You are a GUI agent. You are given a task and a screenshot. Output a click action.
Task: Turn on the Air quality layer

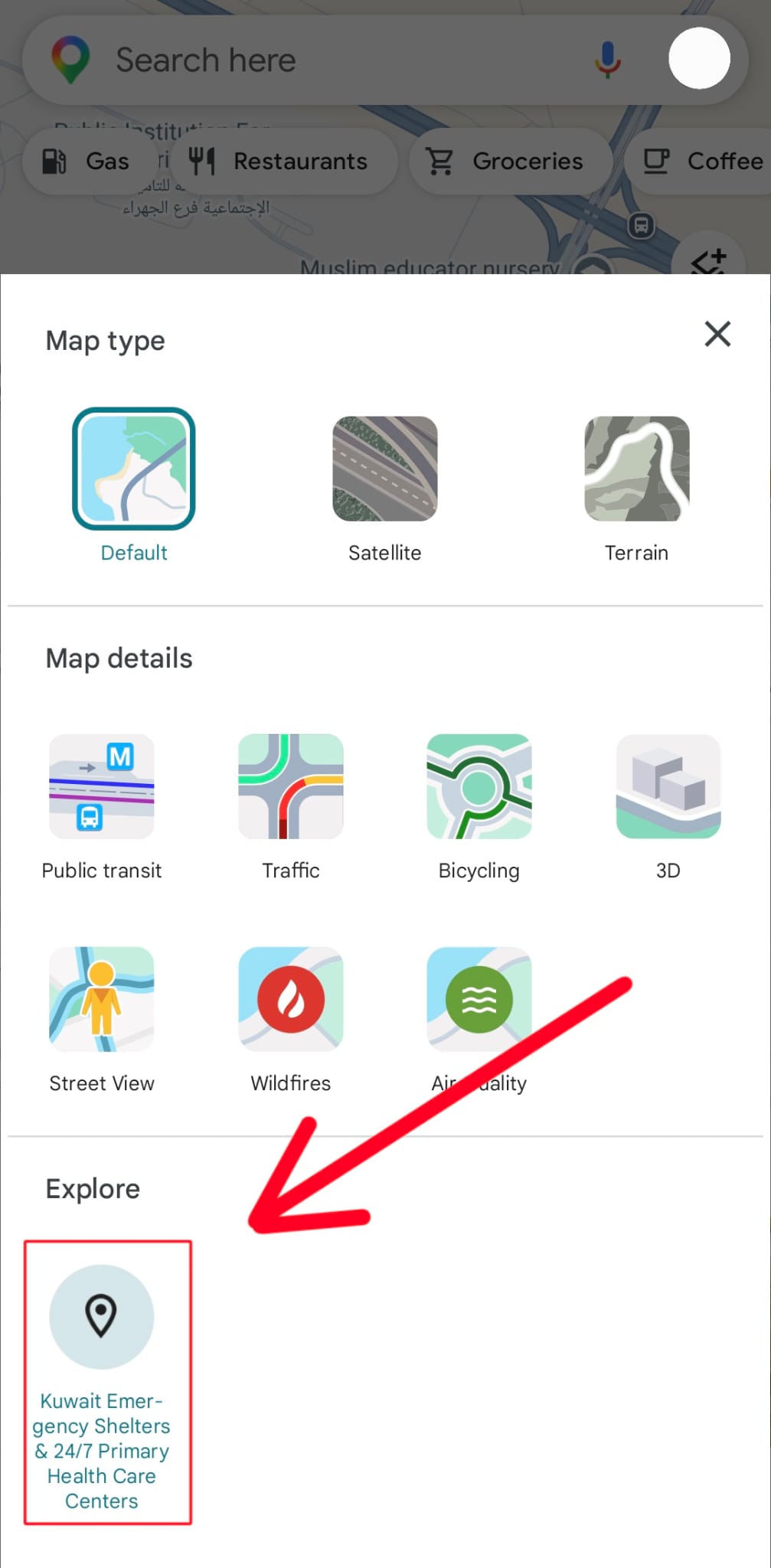click(x=479, y=999)
